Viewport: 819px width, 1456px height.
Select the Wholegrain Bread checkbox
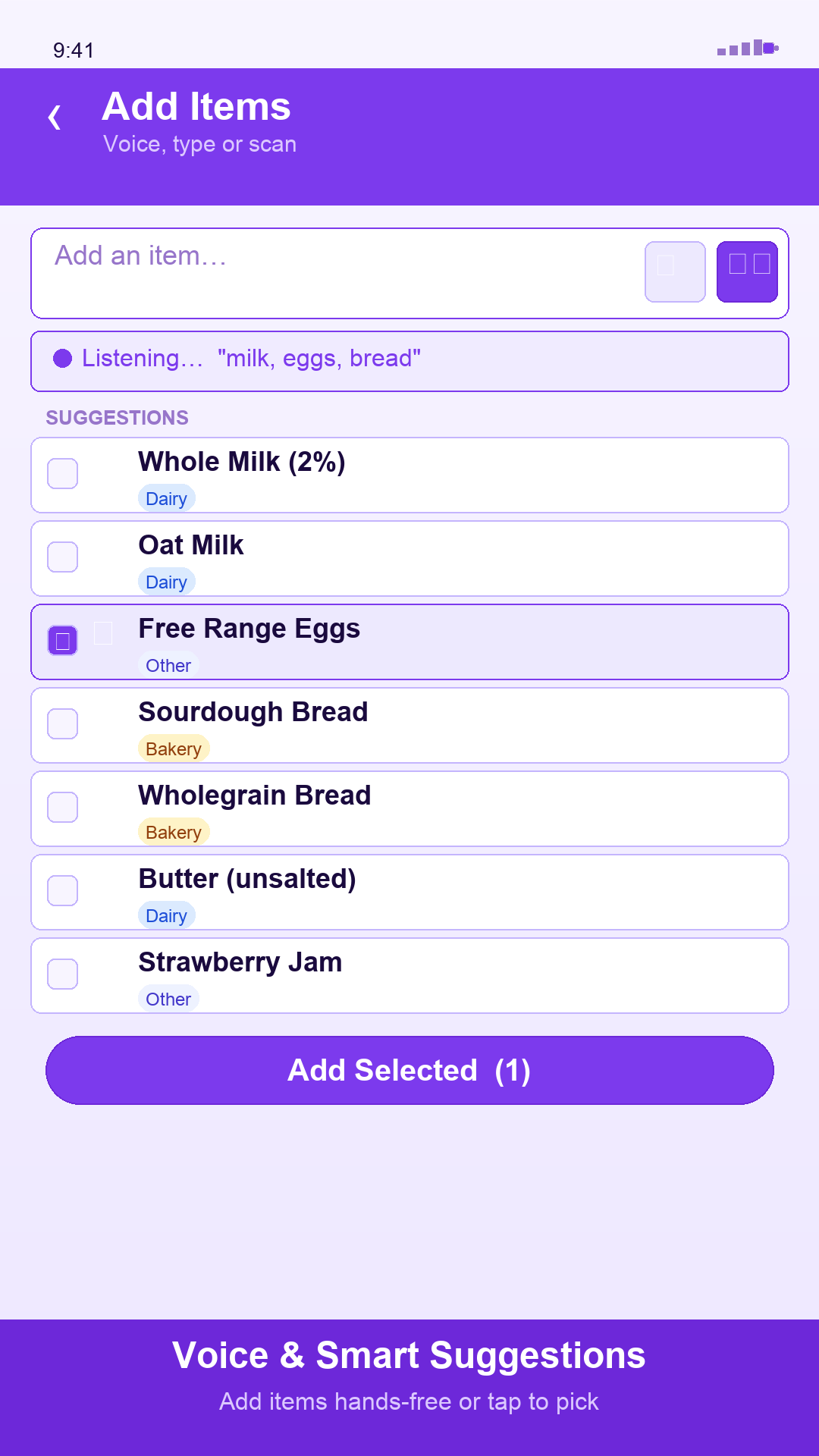pos(63,807)
